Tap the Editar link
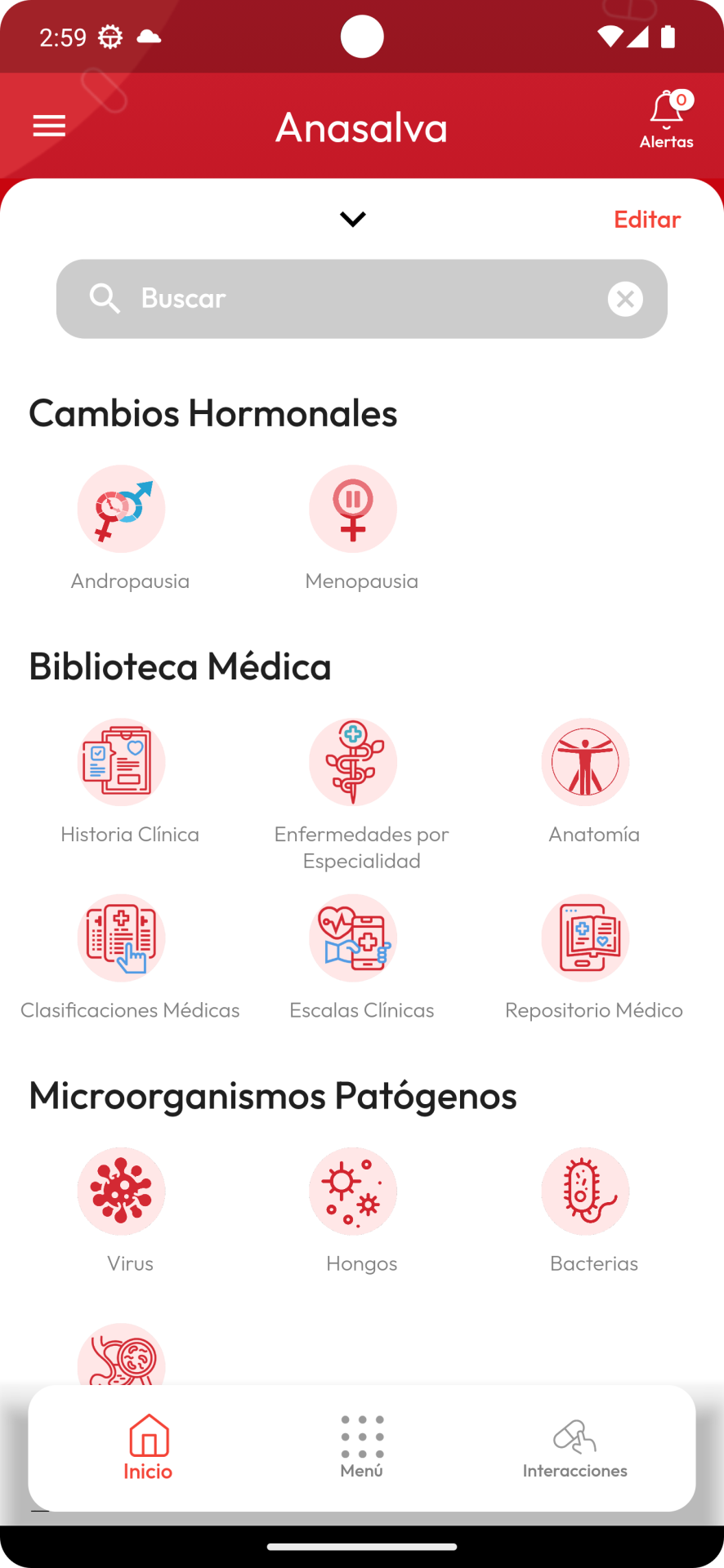The image size is (724, 1568). (x=647, y=219)
